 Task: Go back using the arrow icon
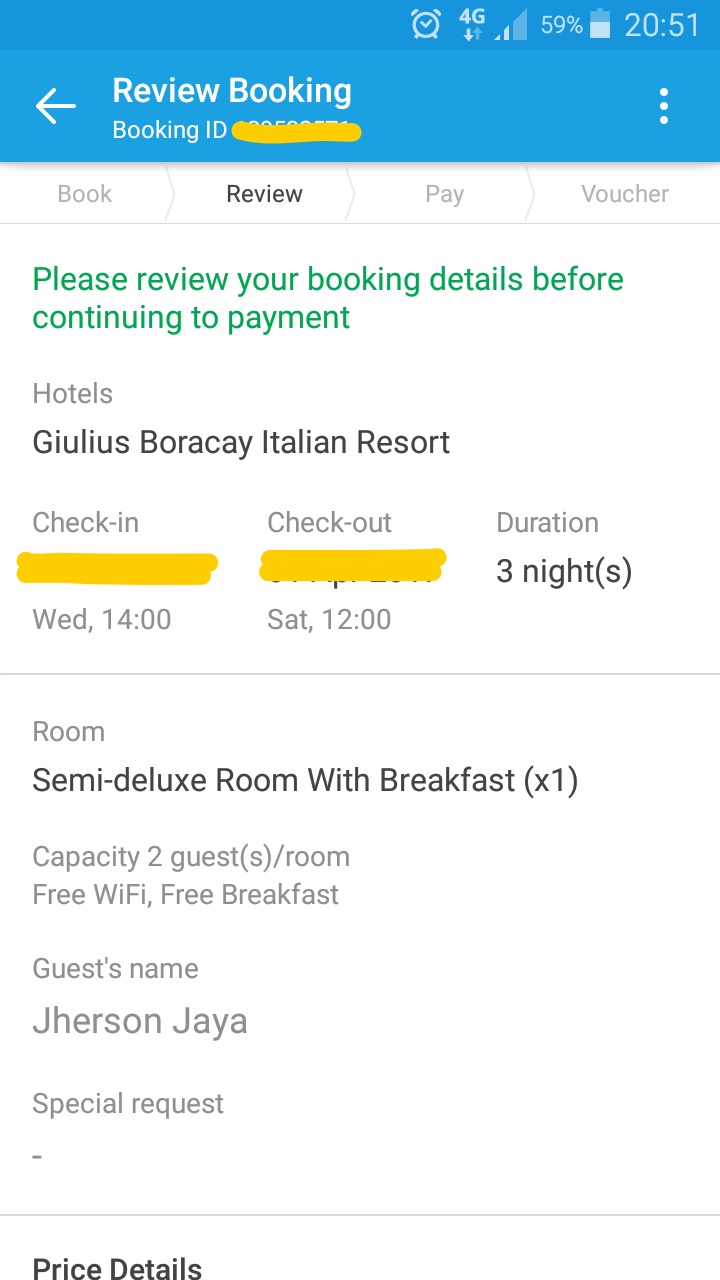56,106
